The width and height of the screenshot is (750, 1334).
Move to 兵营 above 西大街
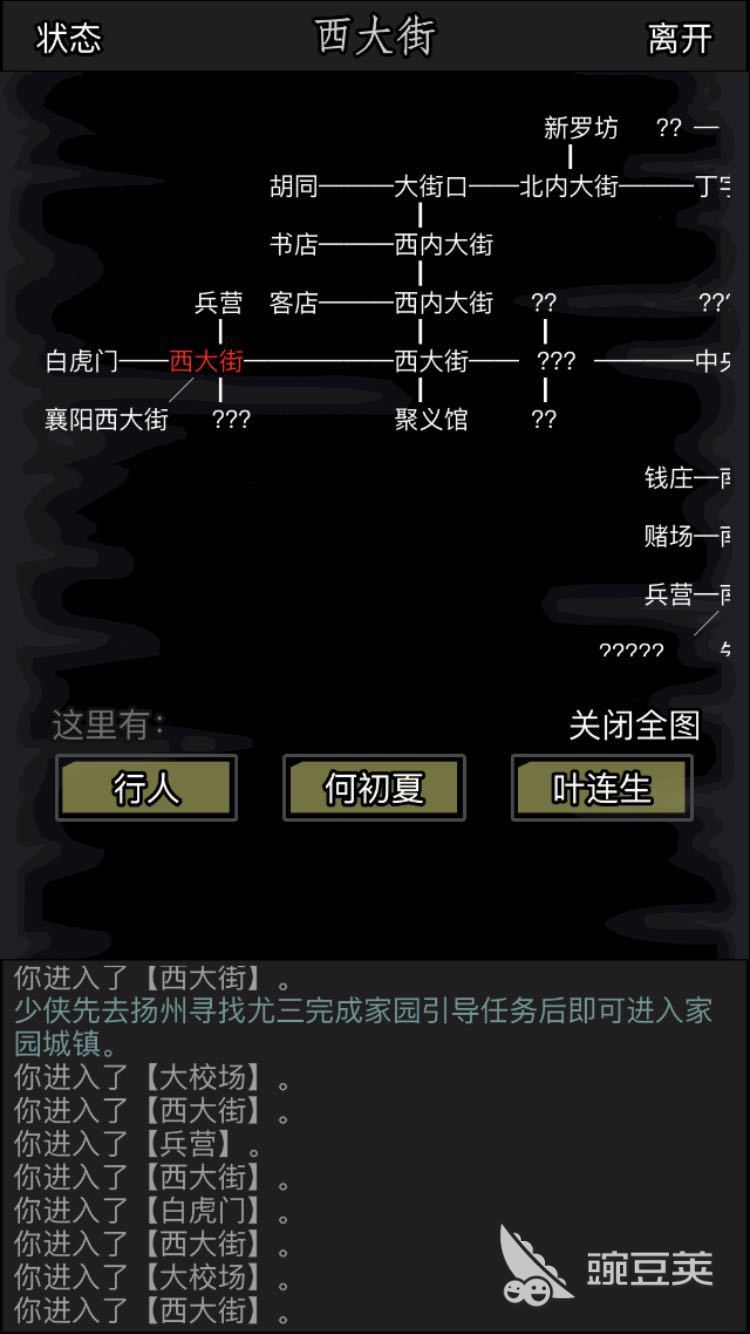coord(219,303)
